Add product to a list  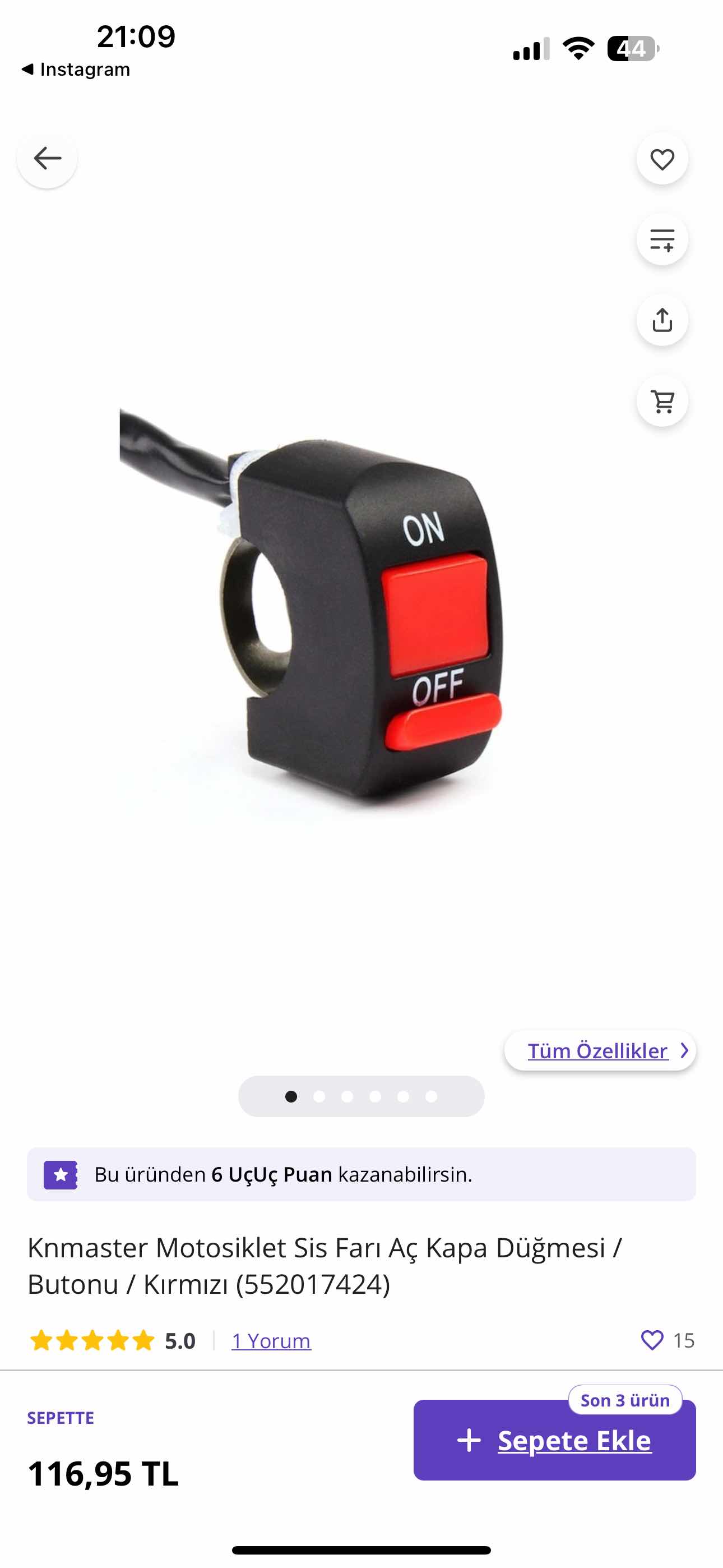click(x=662, y=240)
